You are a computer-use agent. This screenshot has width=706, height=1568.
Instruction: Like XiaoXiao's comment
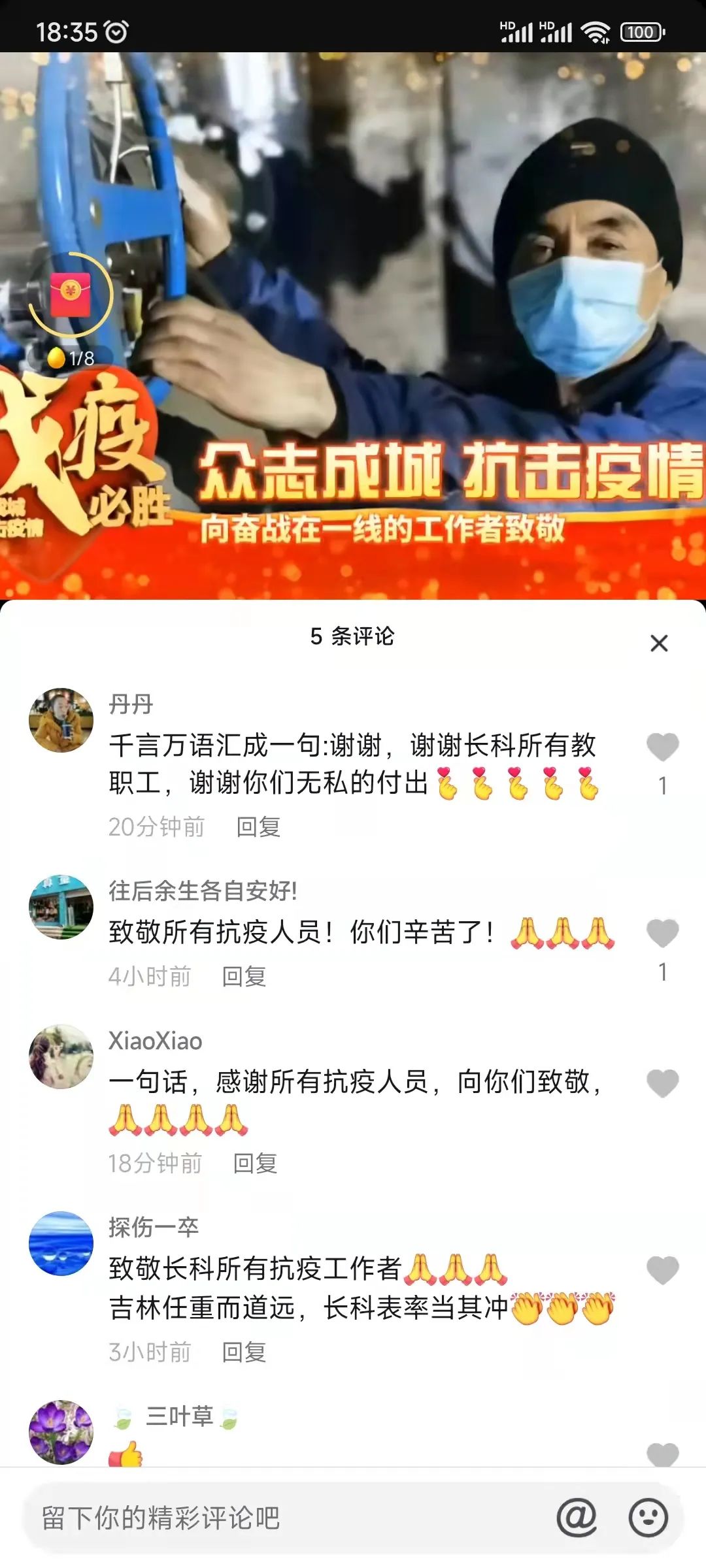pos(662,1083)
